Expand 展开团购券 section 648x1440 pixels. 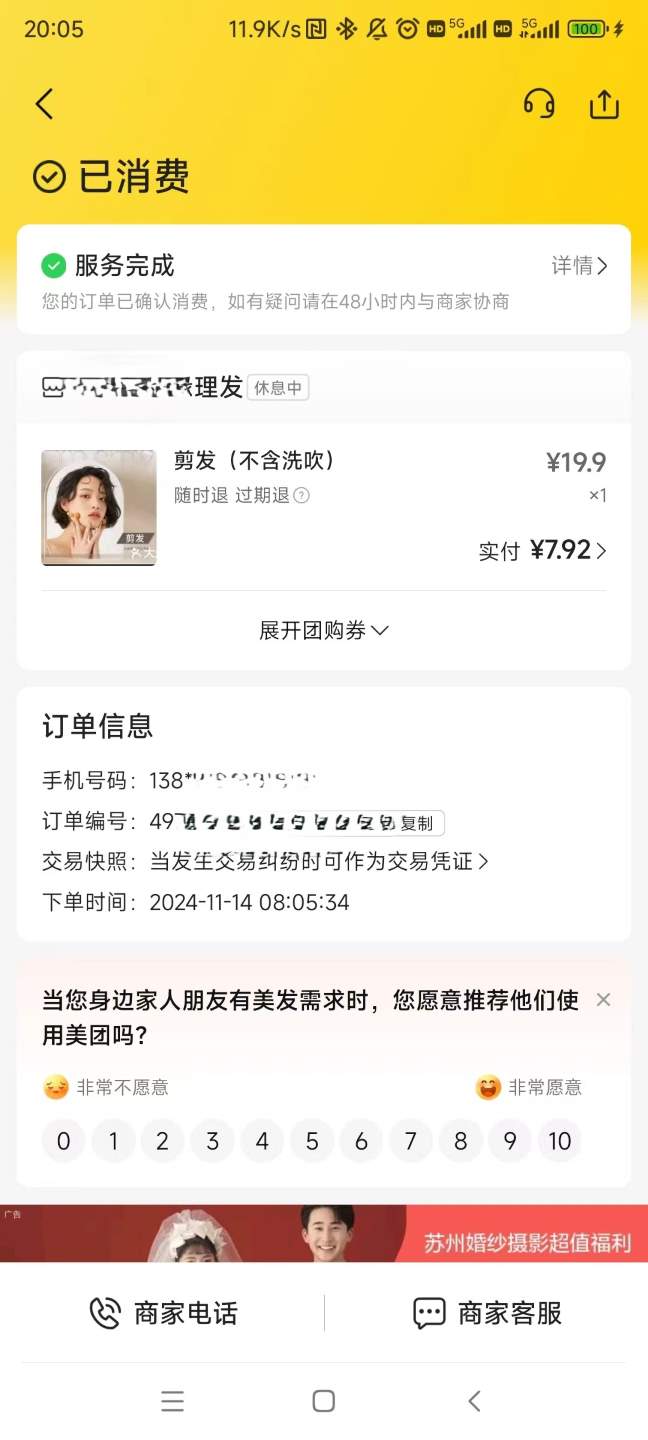pos(323,631)
